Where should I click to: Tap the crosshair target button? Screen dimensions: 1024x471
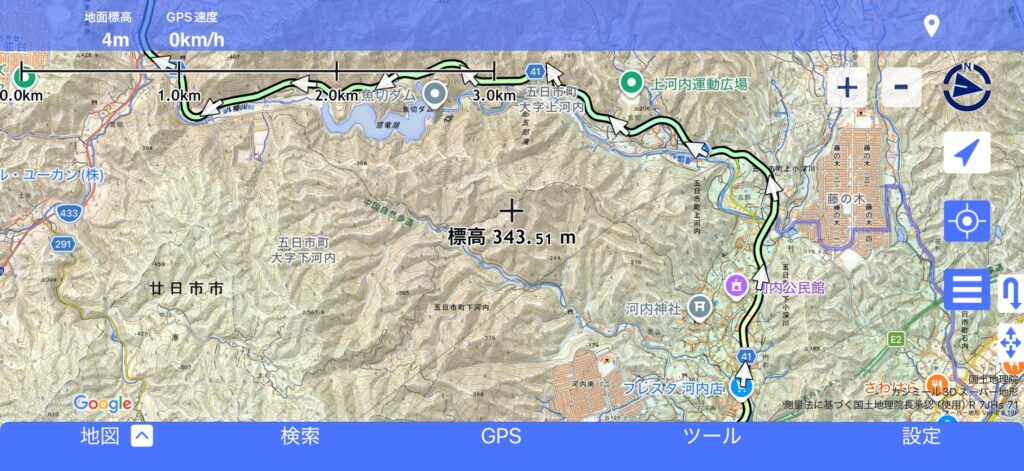966,221
